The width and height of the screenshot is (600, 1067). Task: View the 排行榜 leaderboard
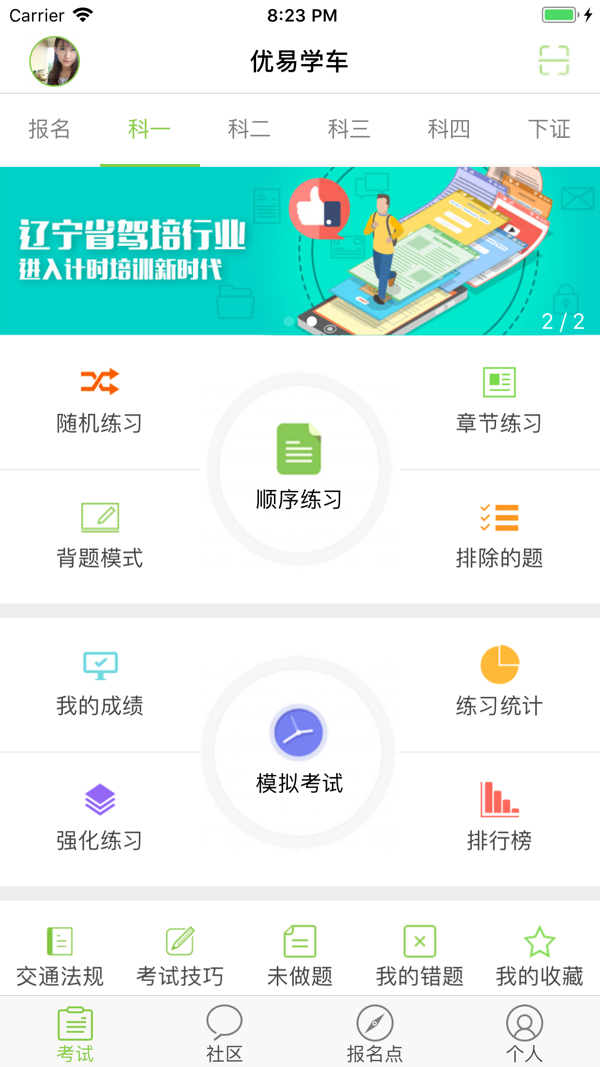pos(499,818)
